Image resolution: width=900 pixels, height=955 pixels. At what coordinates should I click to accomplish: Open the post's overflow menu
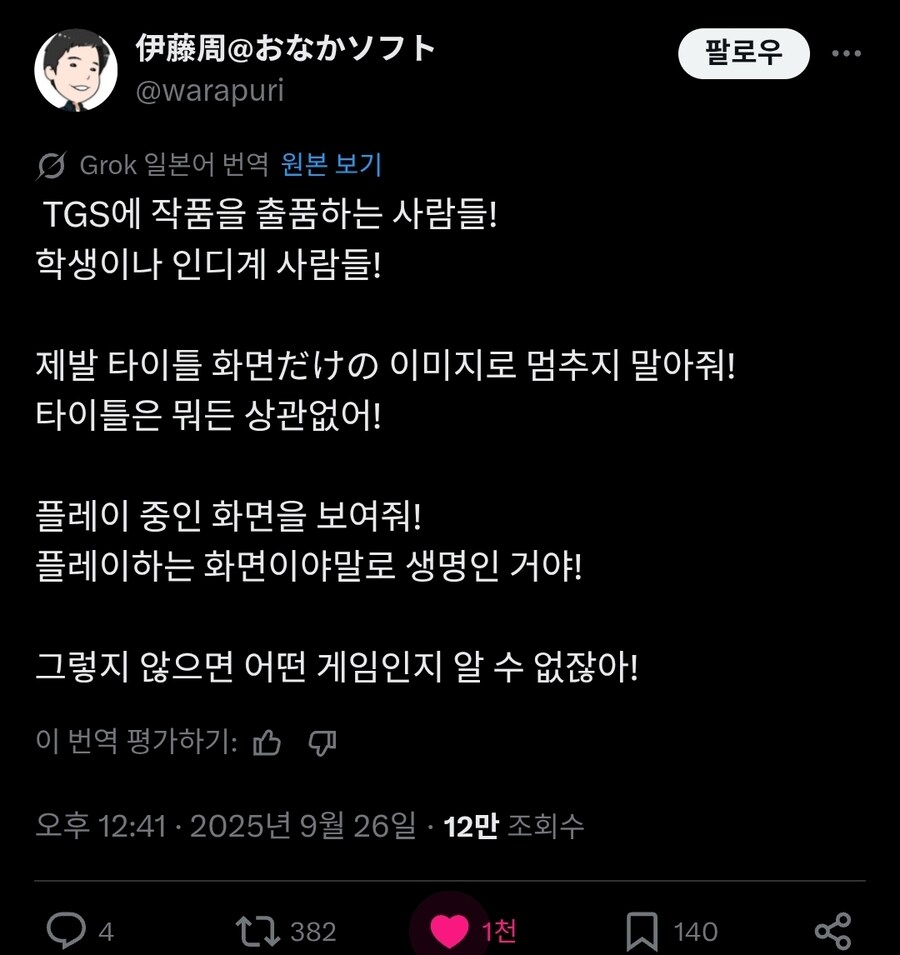pyautogui.click(x=846, y=53)
